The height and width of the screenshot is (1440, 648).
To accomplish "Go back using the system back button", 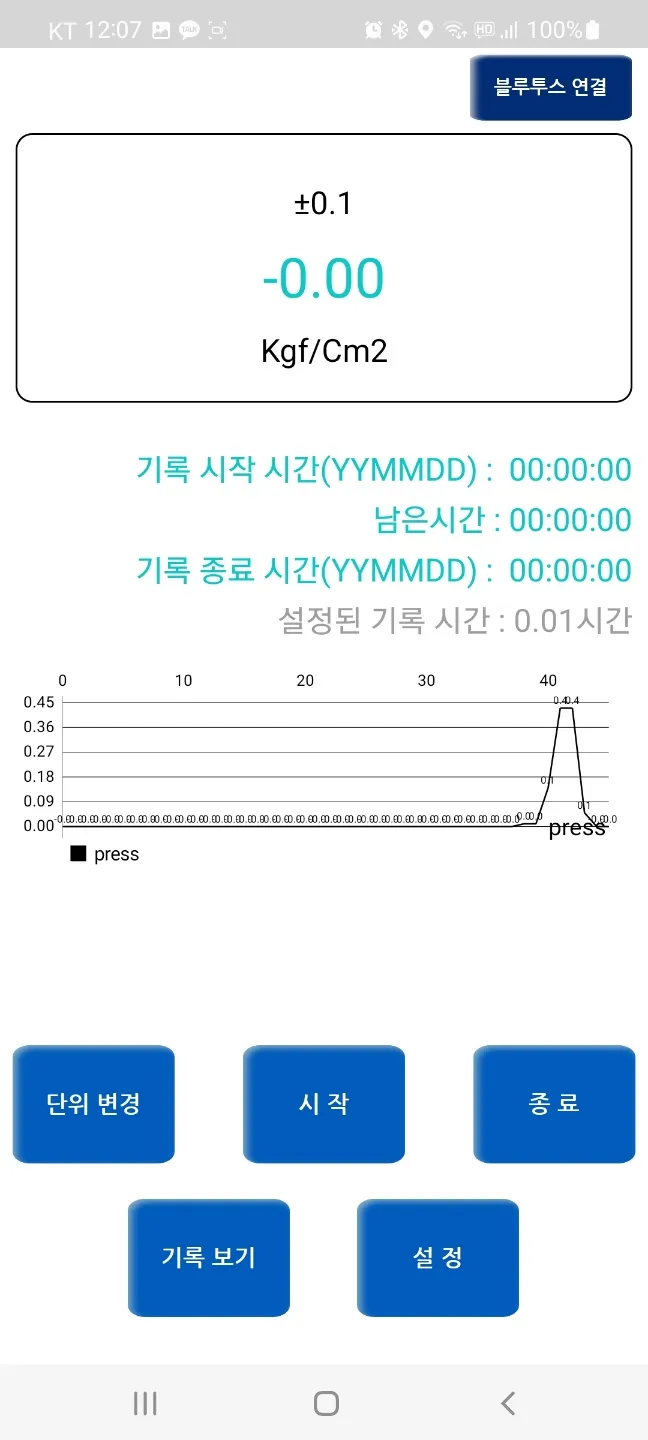I will click(508, 1403).
